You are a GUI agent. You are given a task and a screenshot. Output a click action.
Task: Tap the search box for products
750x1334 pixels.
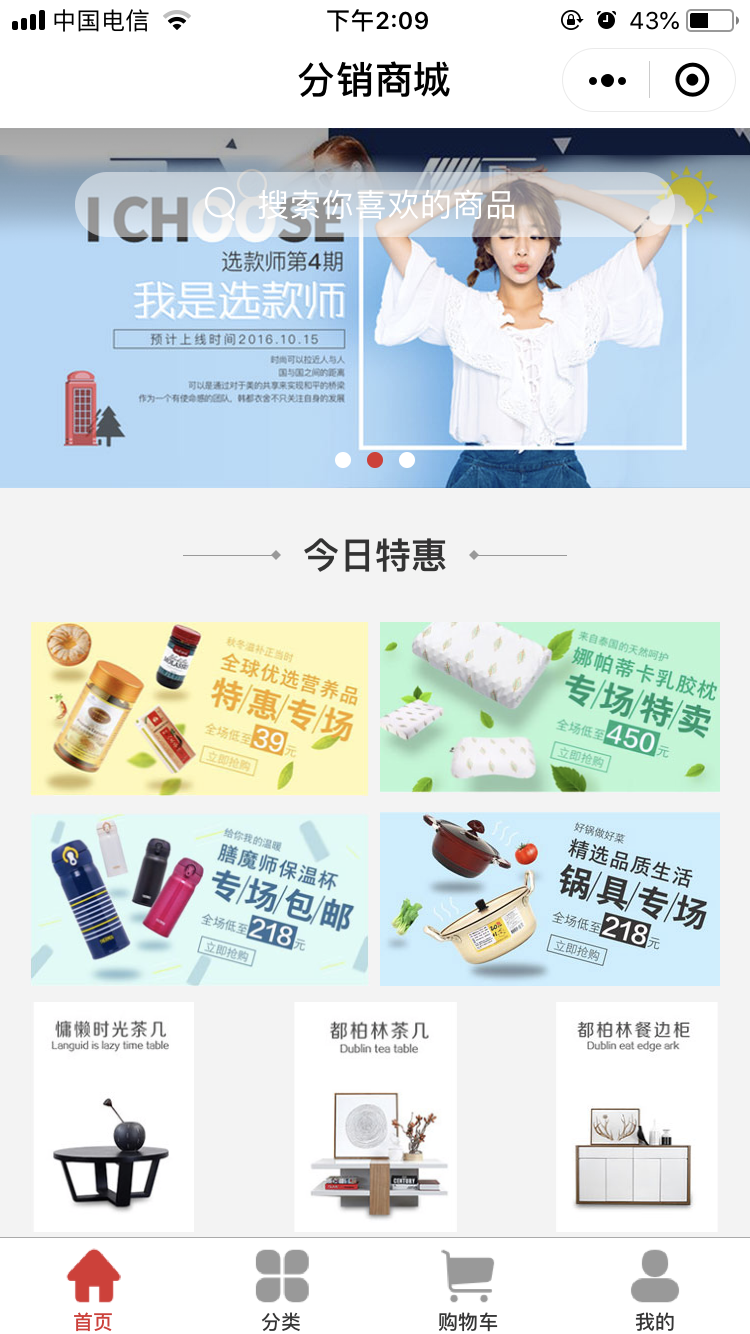click(375, 205)
